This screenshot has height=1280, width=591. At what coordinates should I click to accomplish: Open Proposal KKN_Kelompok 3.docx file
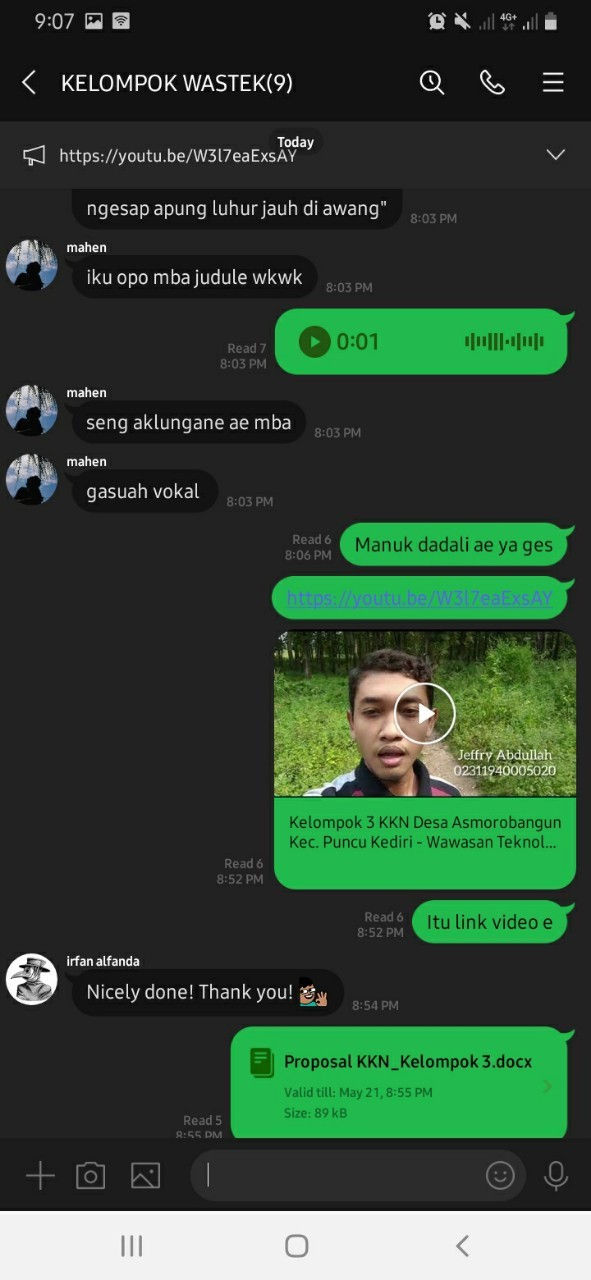click(x=400, y=1084)
